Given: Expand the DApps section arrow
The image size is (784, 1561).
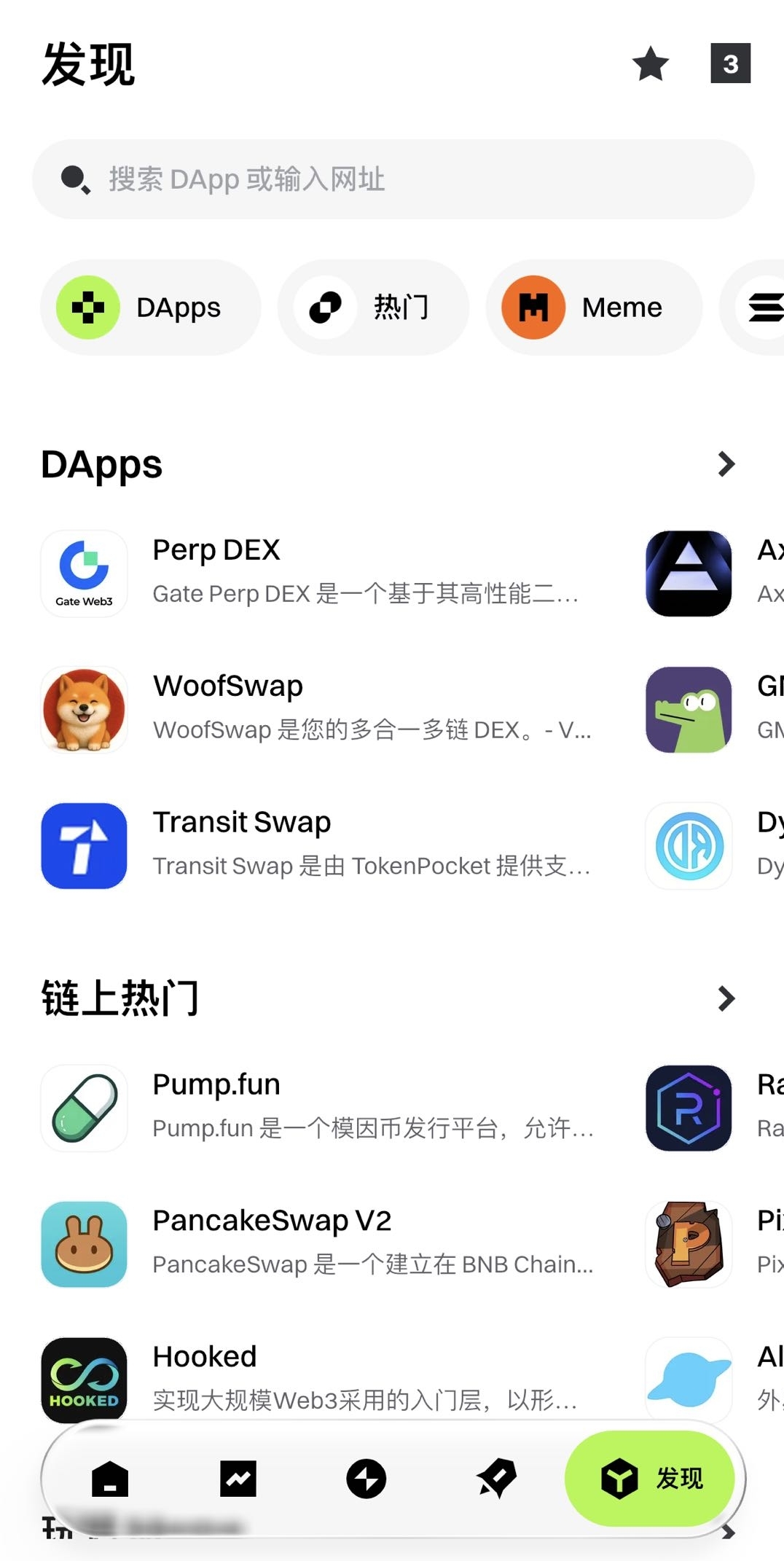Looking at the screenshot, I should click(x=726, y=464).
